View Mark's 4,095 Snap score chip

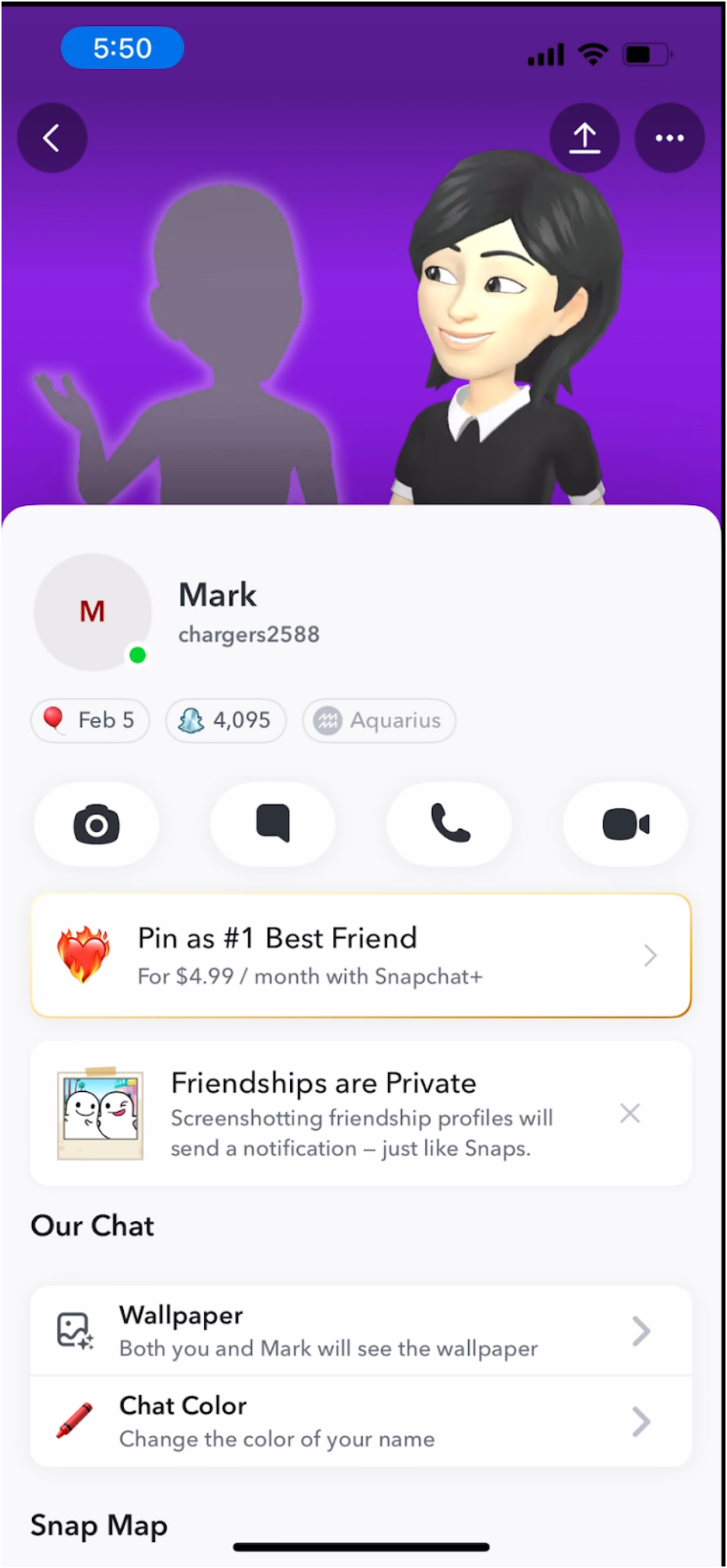[226, 721]
